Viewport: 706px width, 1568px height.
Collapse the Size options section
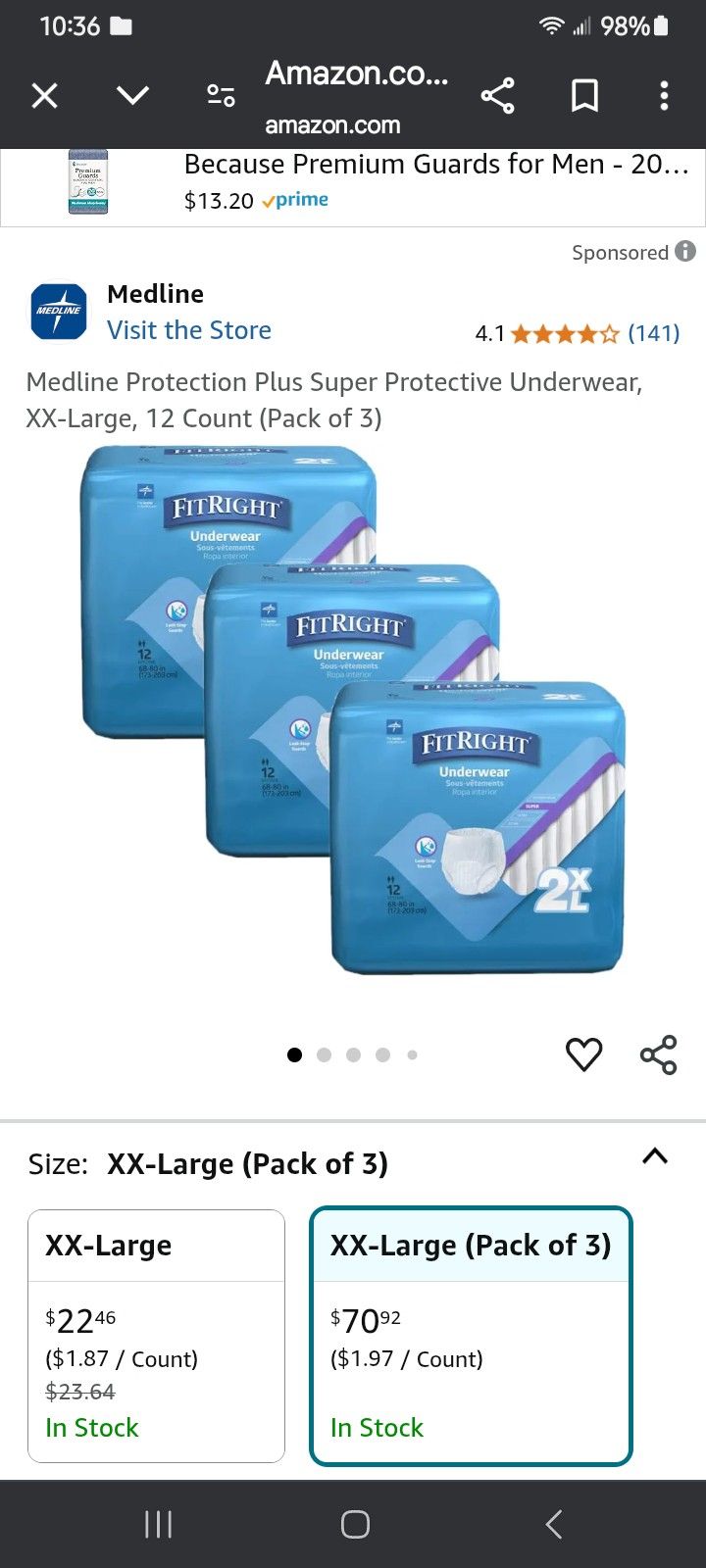pos(654,1156)
